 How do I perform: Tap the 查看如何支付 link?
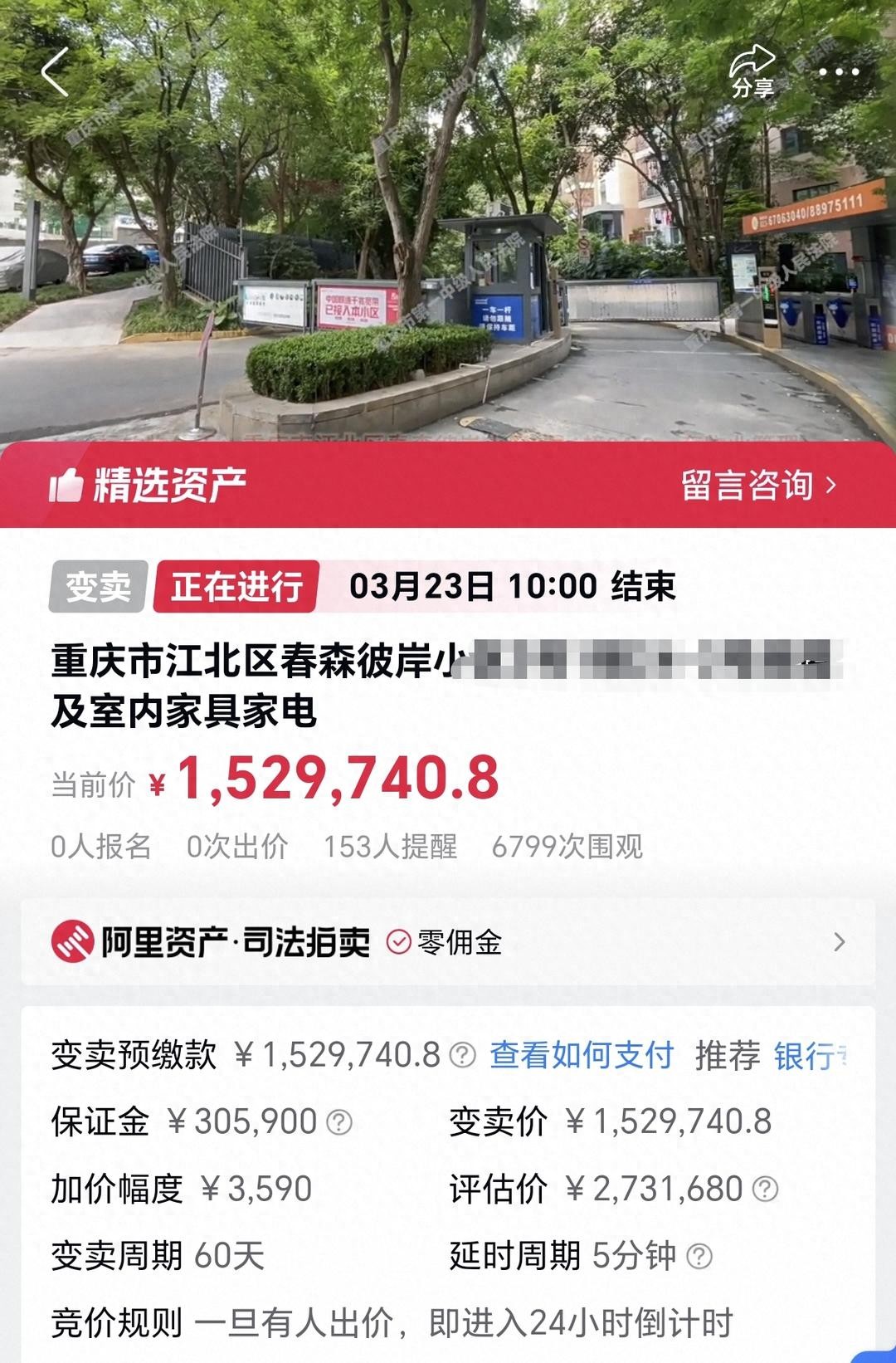581,1055
